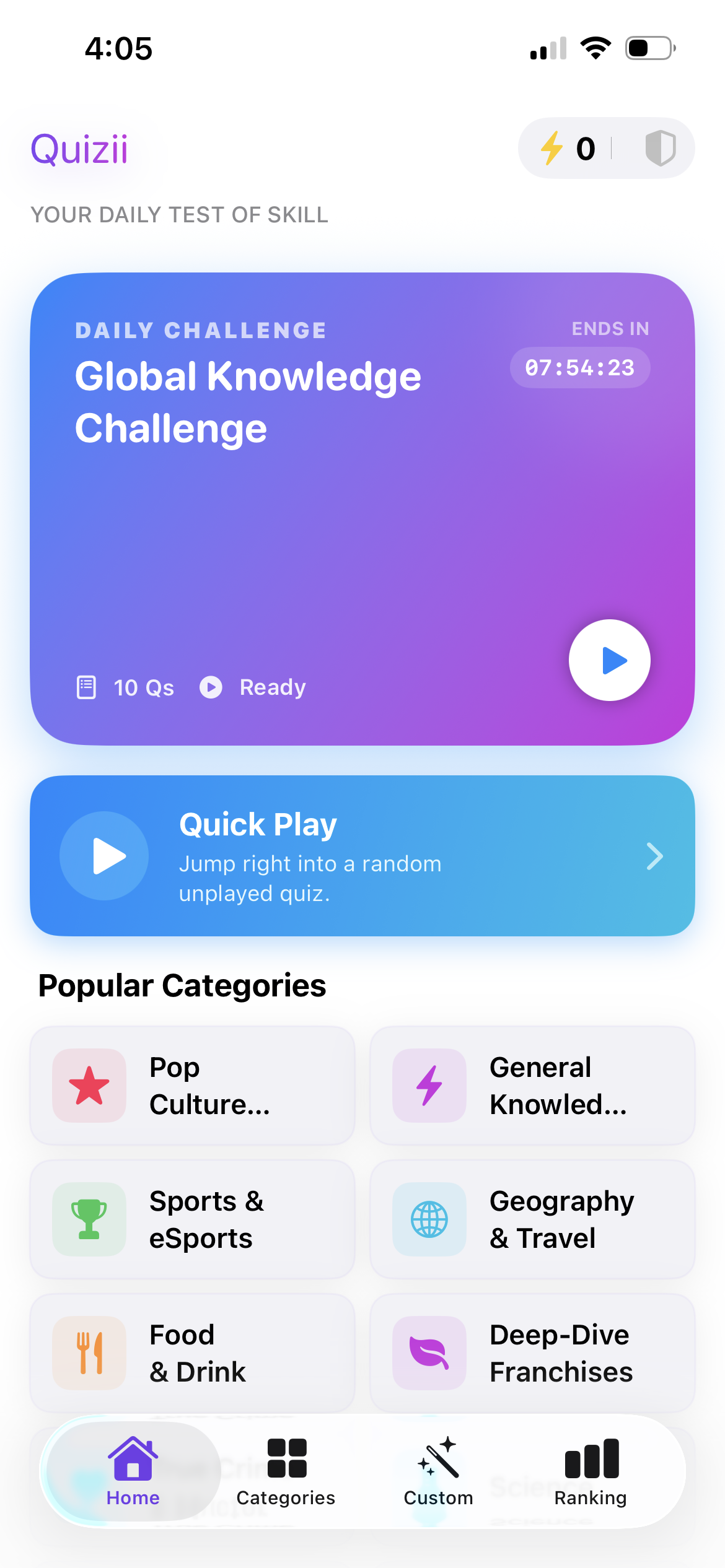Tap the small Ready status play icon
Image resolution: width=725 pixels, height=1568 pixels.
click(211, 687)
